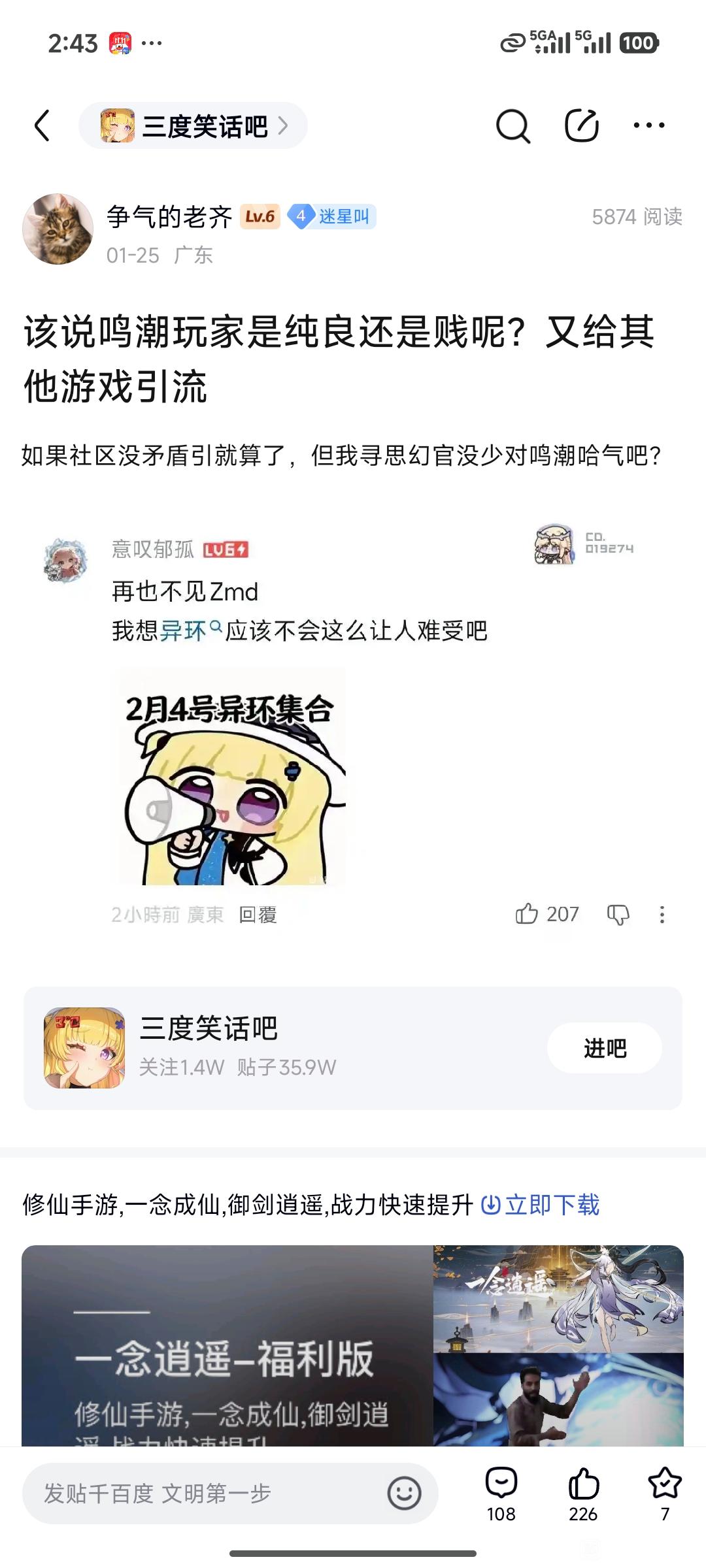Image resolution: width=706 pixels, height=1568 pixels.
Task: Open the overflow menu at top right
Action: 649,125
